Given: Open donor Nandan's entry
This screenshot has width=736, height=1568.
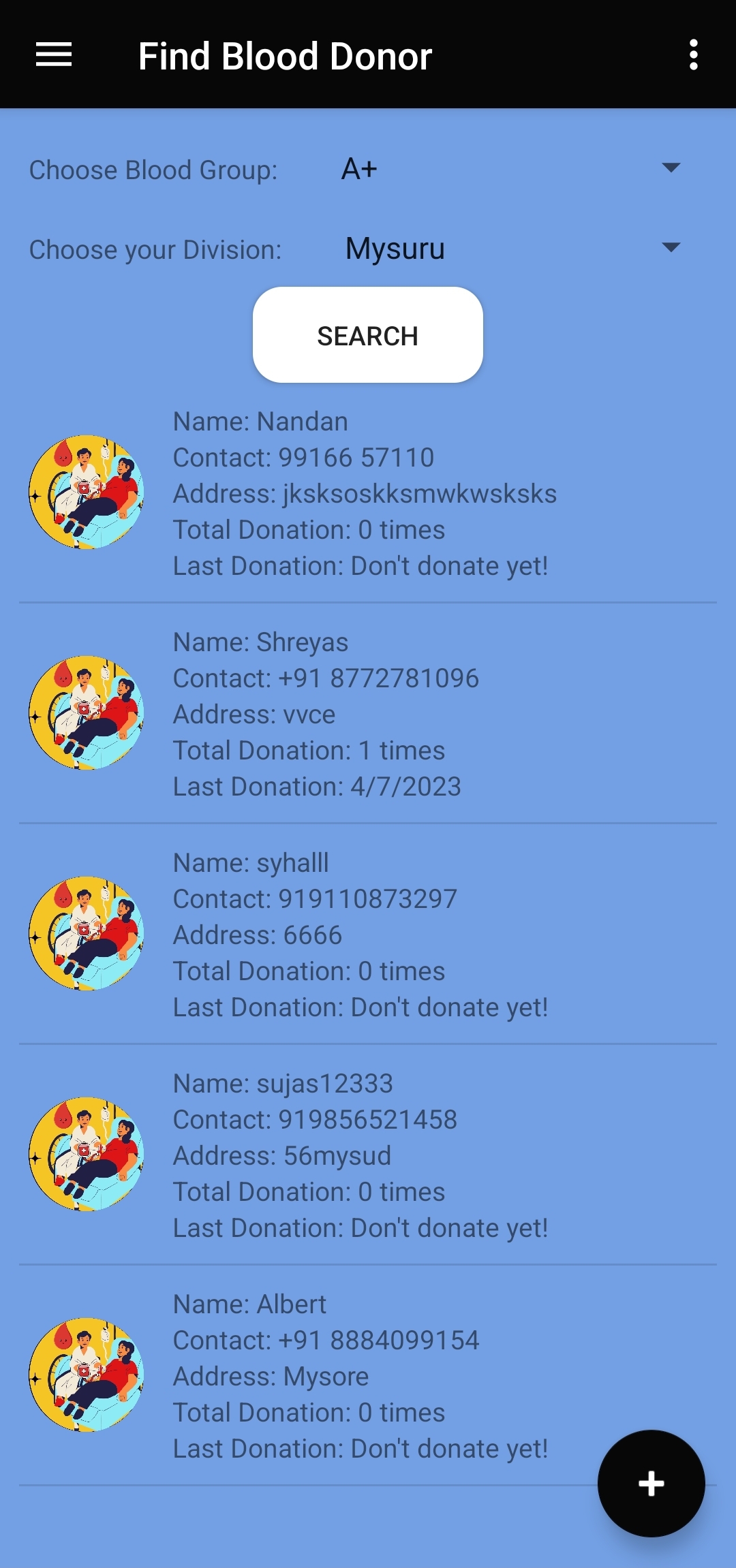Looking at the screenshot, I should 368,493.
